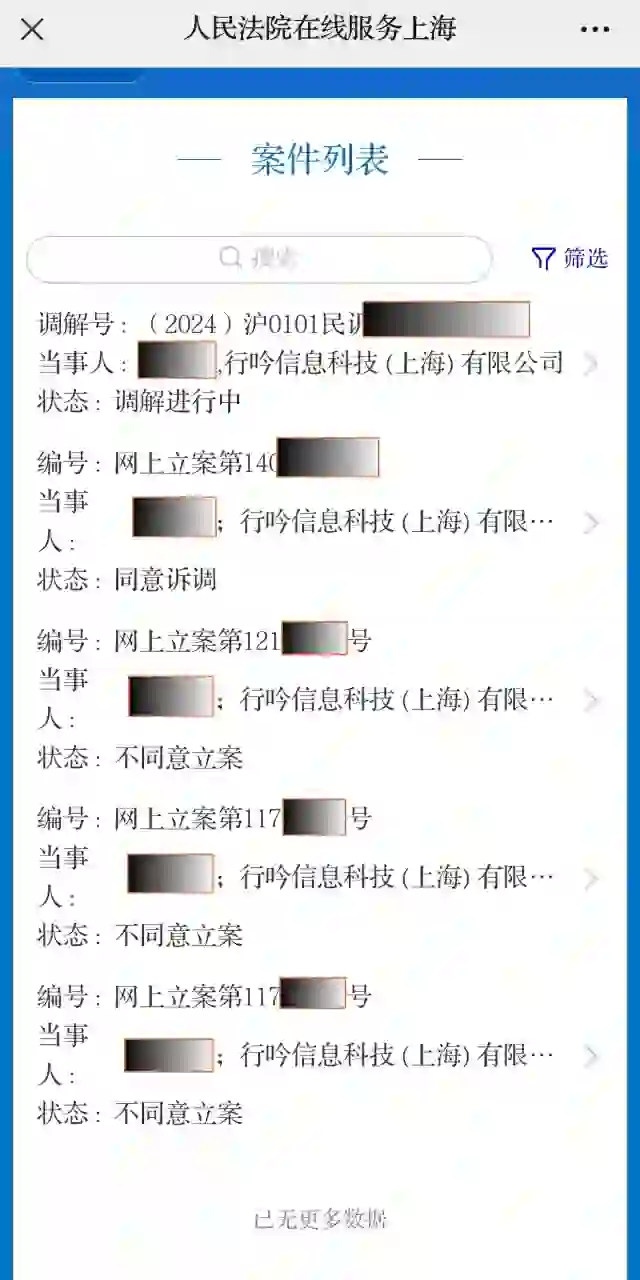Open the three-dot overflow menu
The image size is (640, 1280).
594,30
